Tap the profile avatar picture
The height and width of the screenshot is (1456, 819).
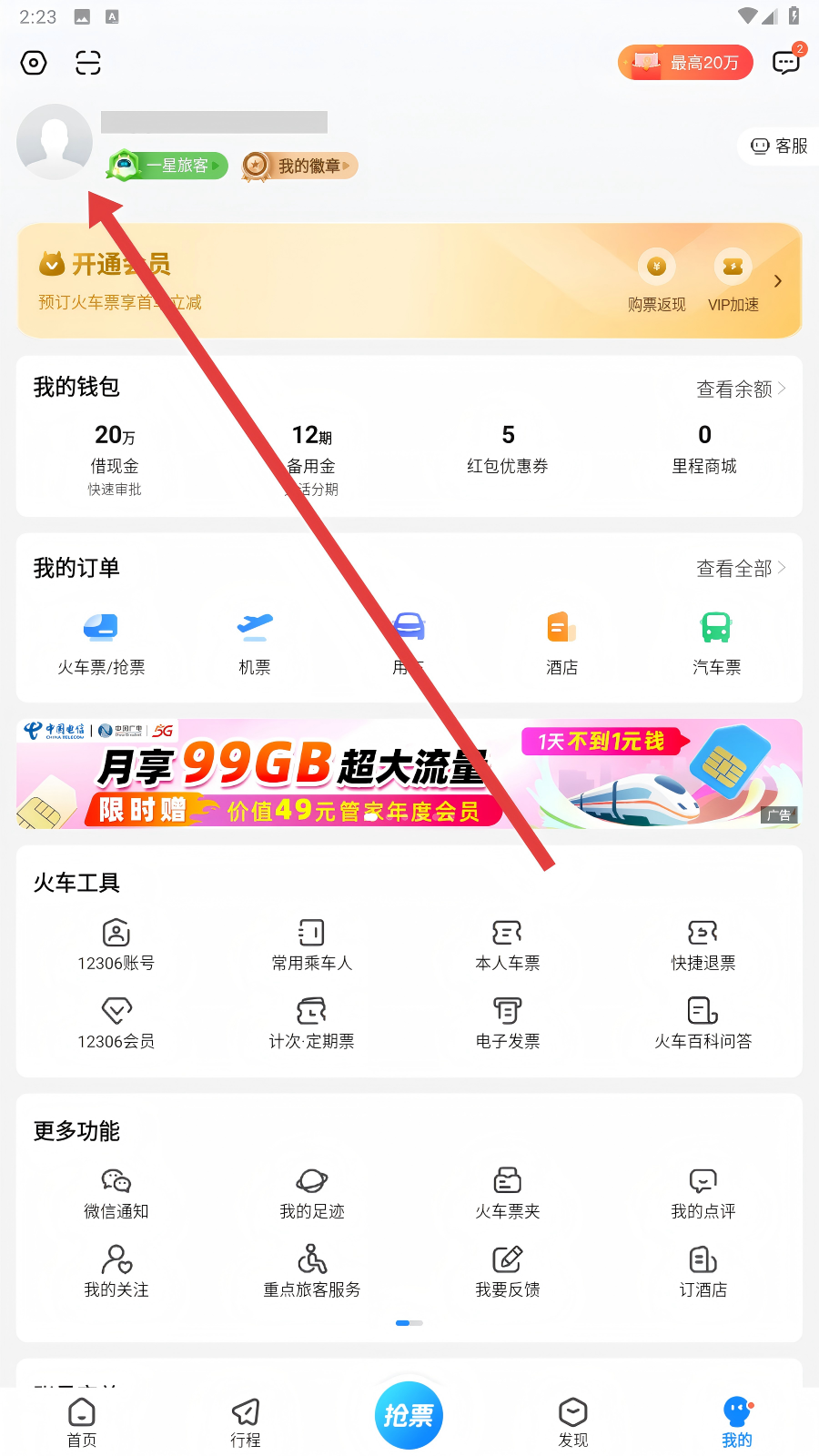55,142
